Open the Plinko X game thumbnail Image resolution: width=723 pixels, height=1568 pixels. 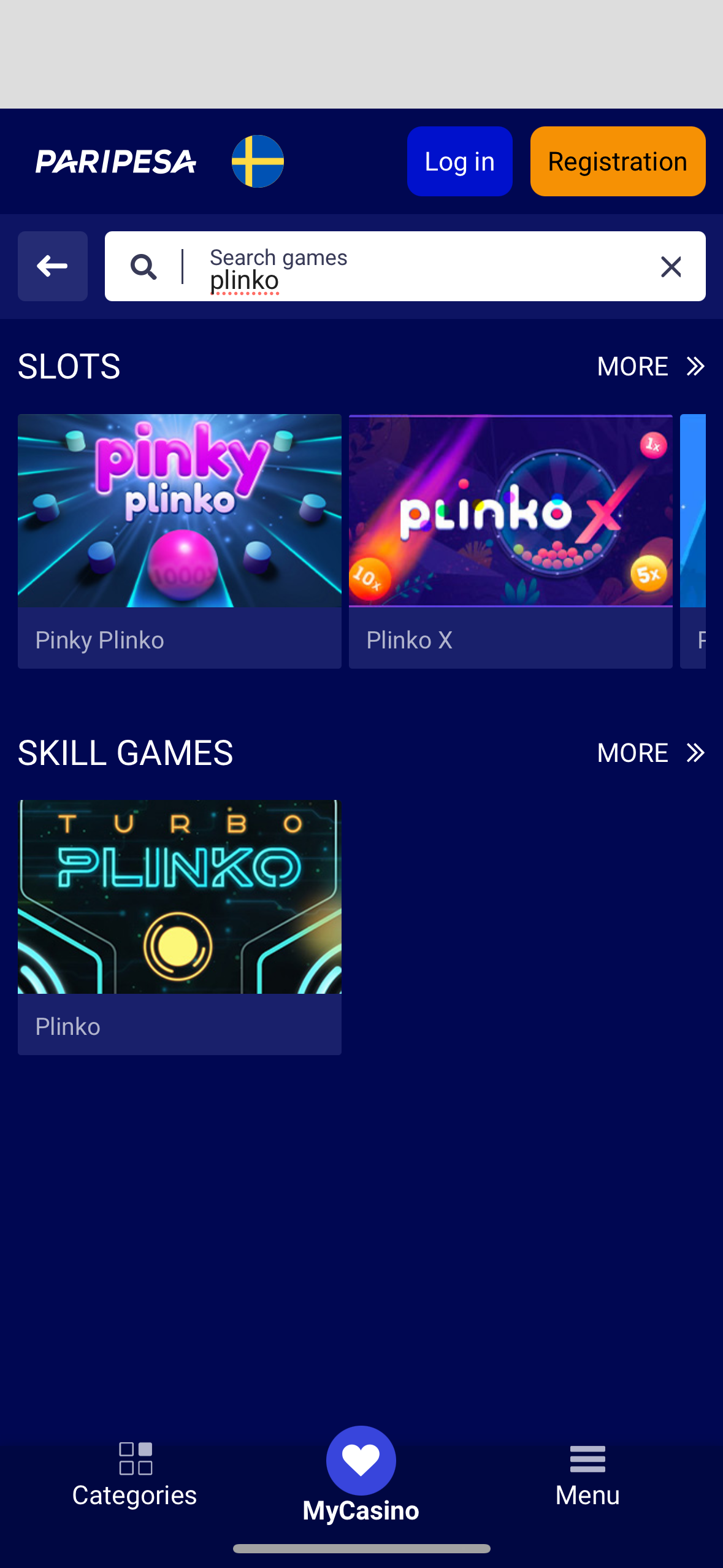(x=510, y=510)
